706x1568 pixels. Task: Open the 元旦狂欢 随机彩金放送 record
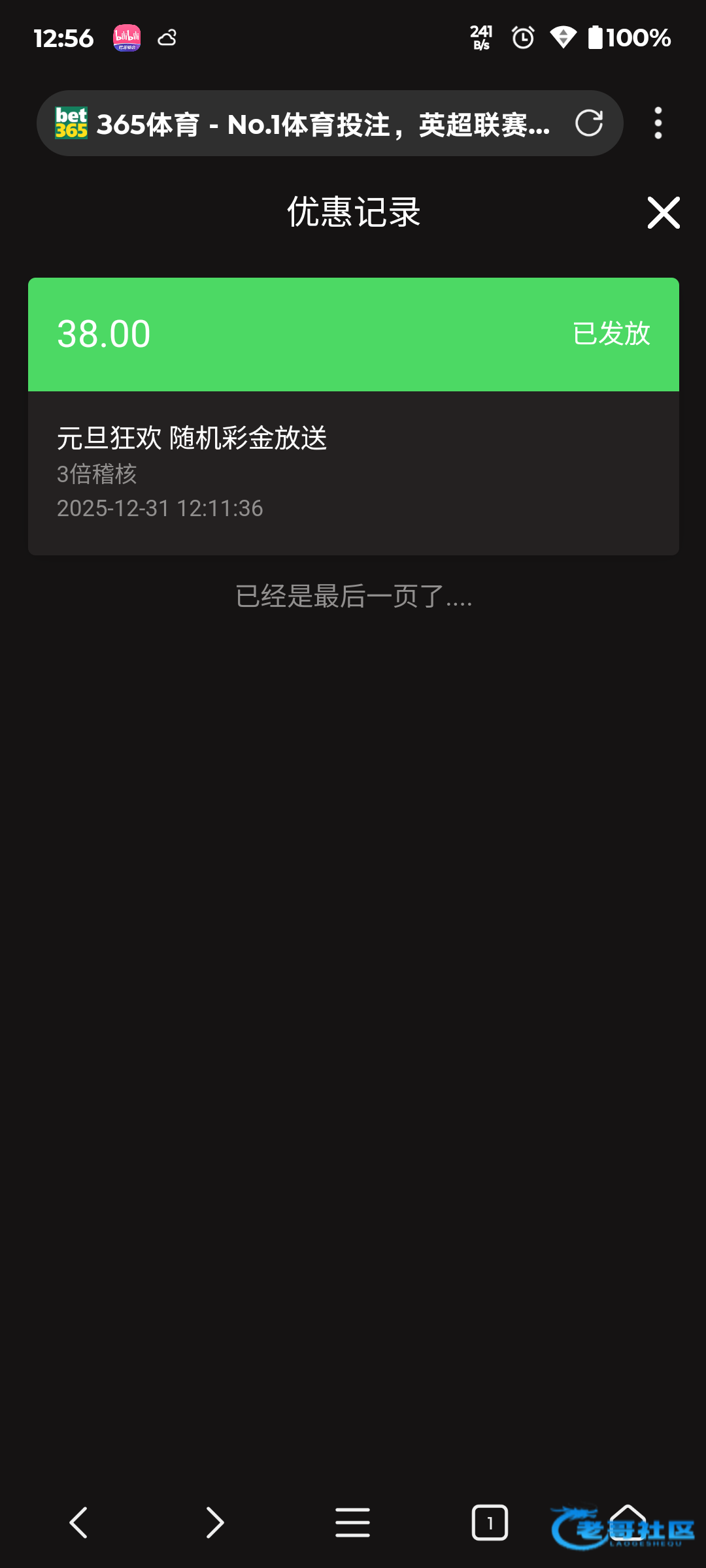coord(353,472)
